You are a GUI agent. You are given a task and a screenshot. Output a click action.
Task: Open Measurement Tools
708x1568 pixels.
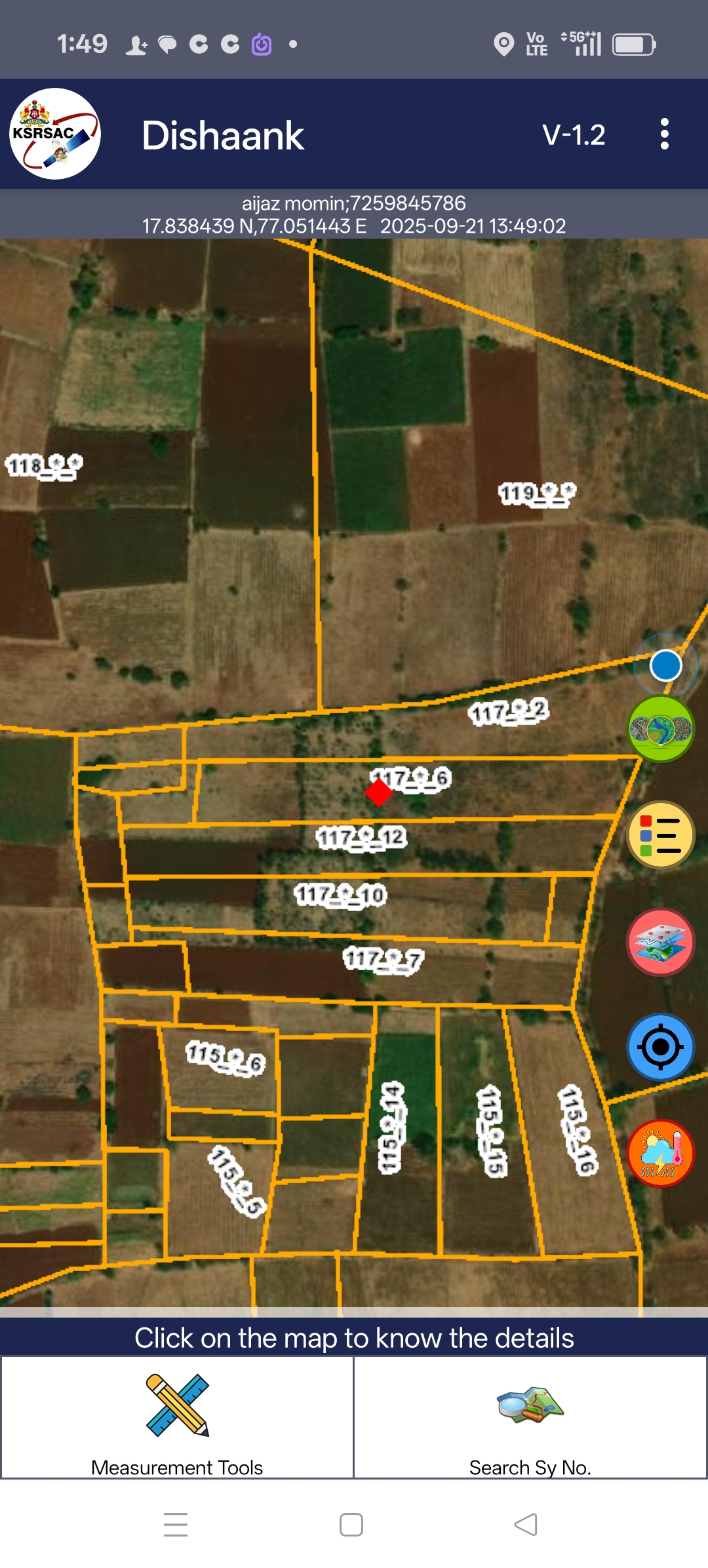[x=177, y=1417]
